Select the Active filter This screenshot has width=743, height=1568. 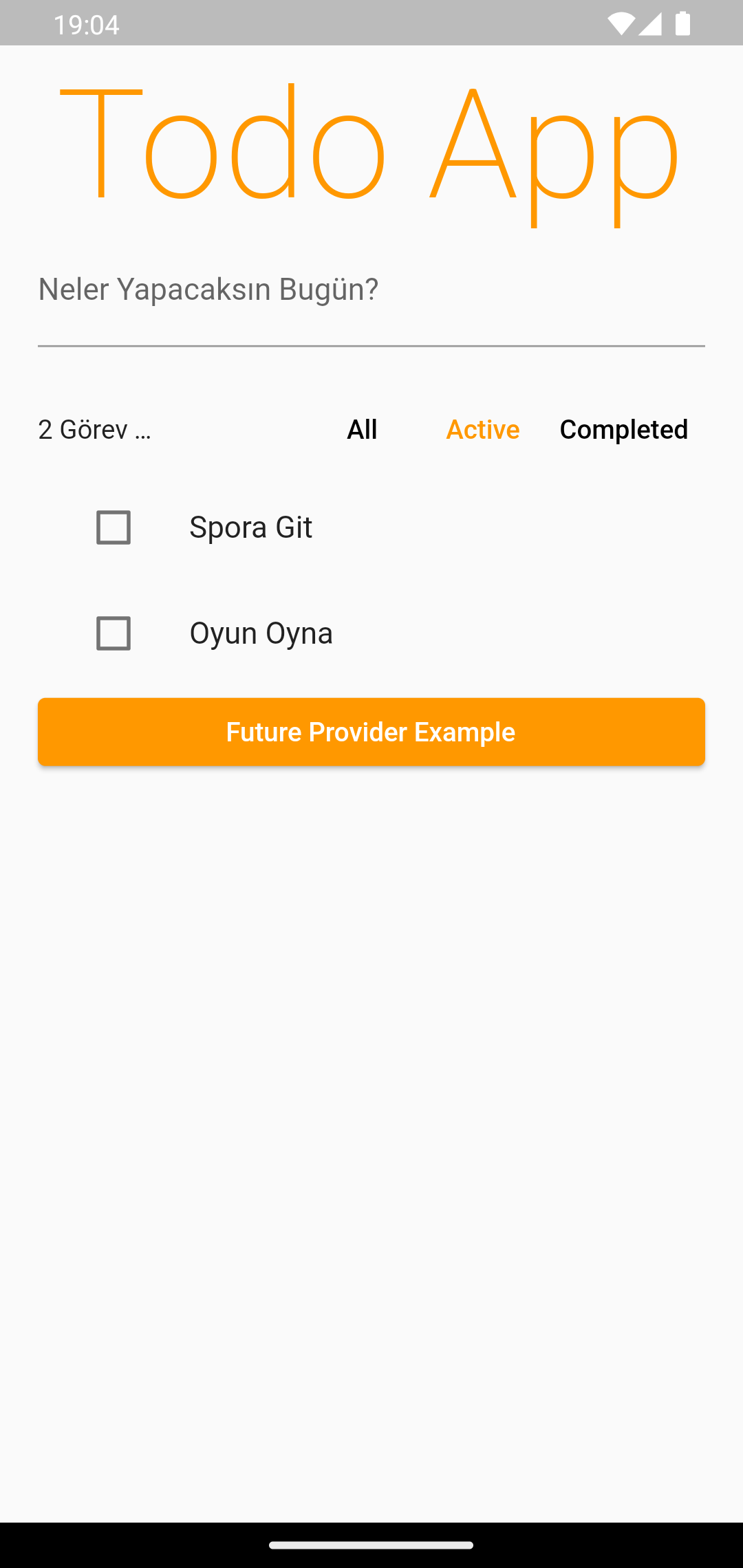(x=482, y=429)
